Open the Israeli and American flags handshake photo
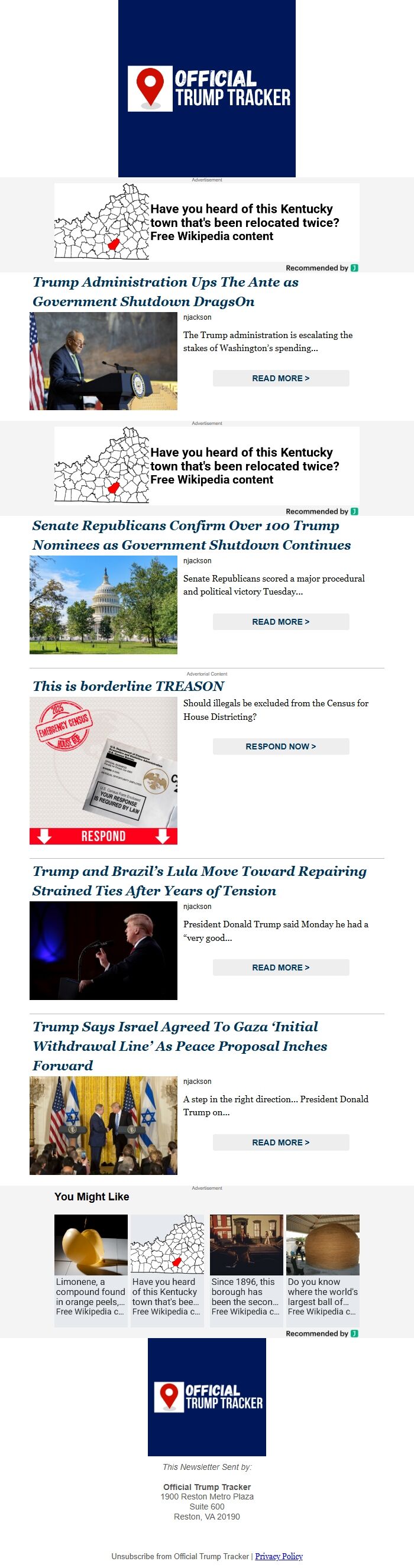The width and height of the screenshot is (414, 1568). tap(103, 1125)
